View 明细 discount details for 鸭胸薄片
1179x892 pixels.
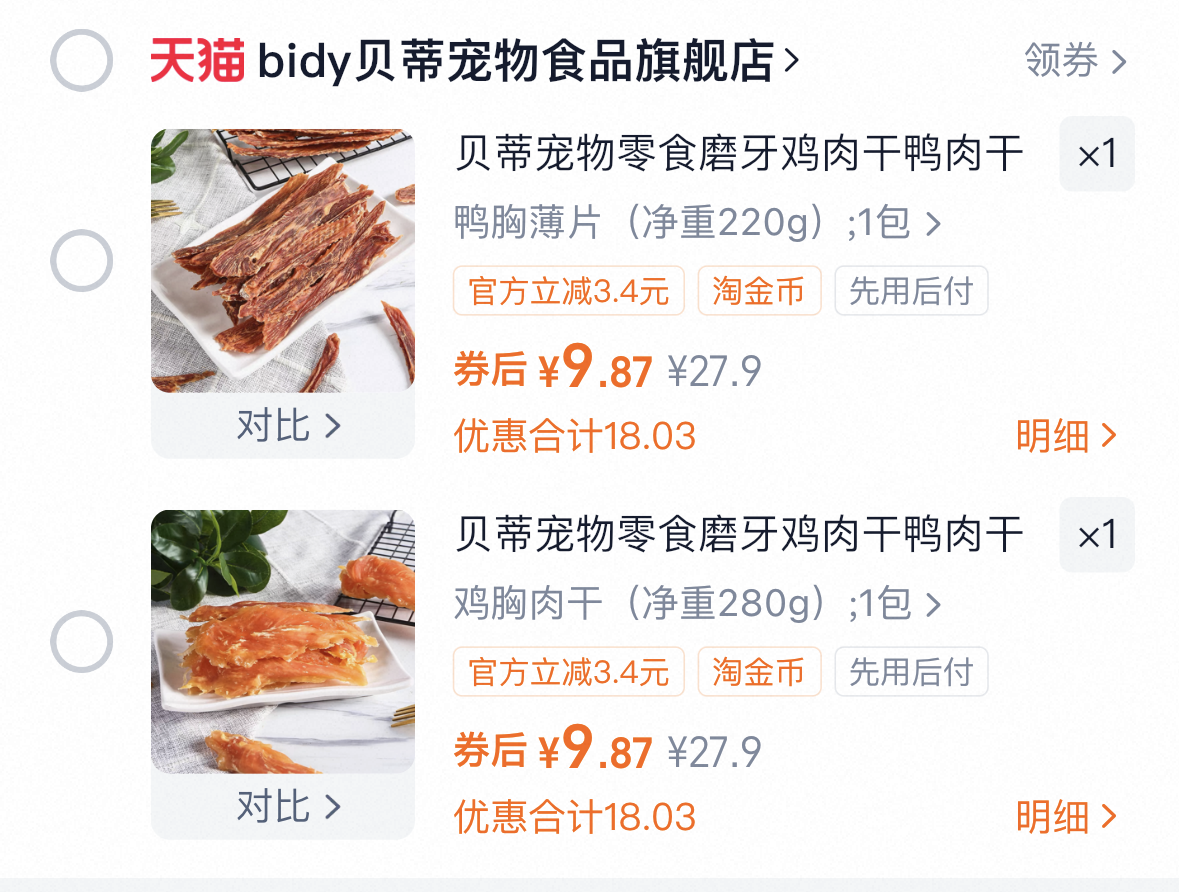[x=1066, y=436]
